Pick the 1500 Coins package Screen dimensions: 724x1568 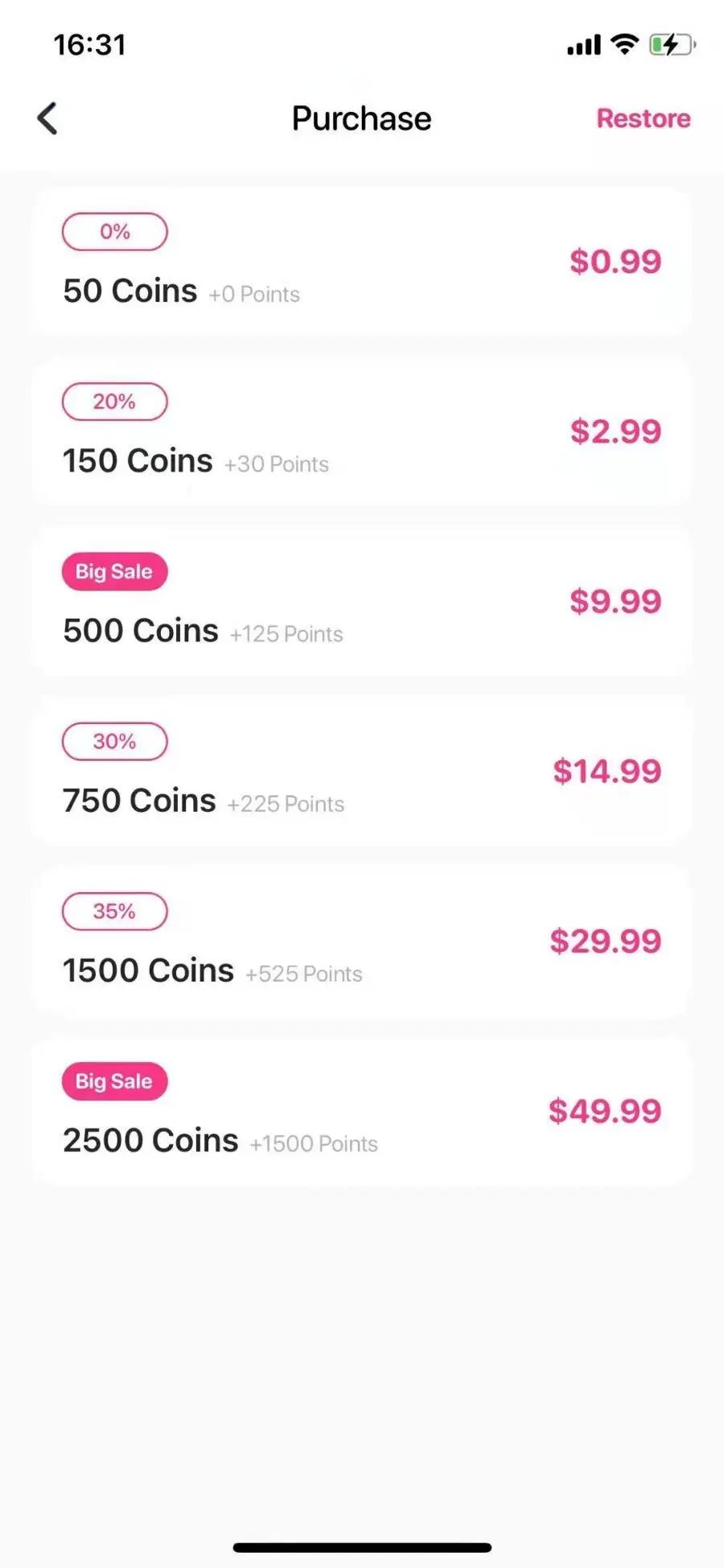pos(361,942)
